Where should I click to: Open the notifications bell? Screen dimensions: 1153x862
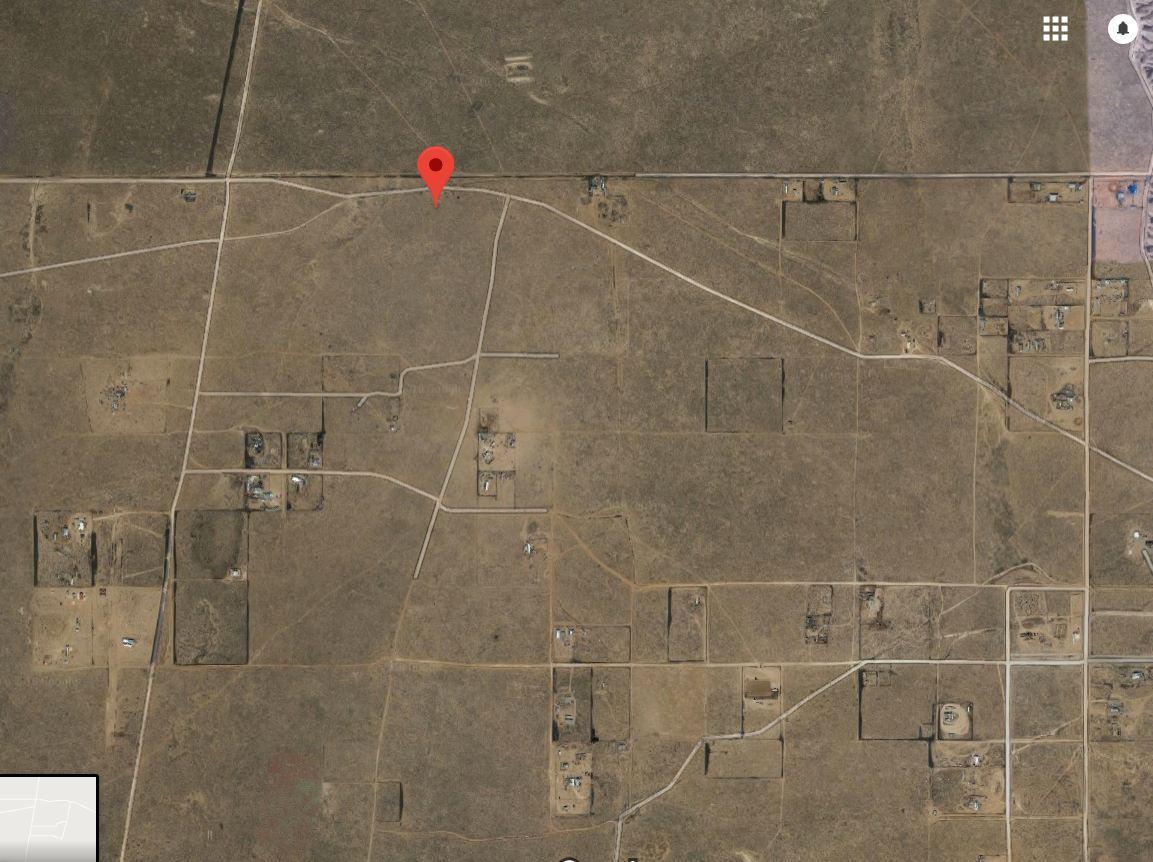tap(1122, 29)
